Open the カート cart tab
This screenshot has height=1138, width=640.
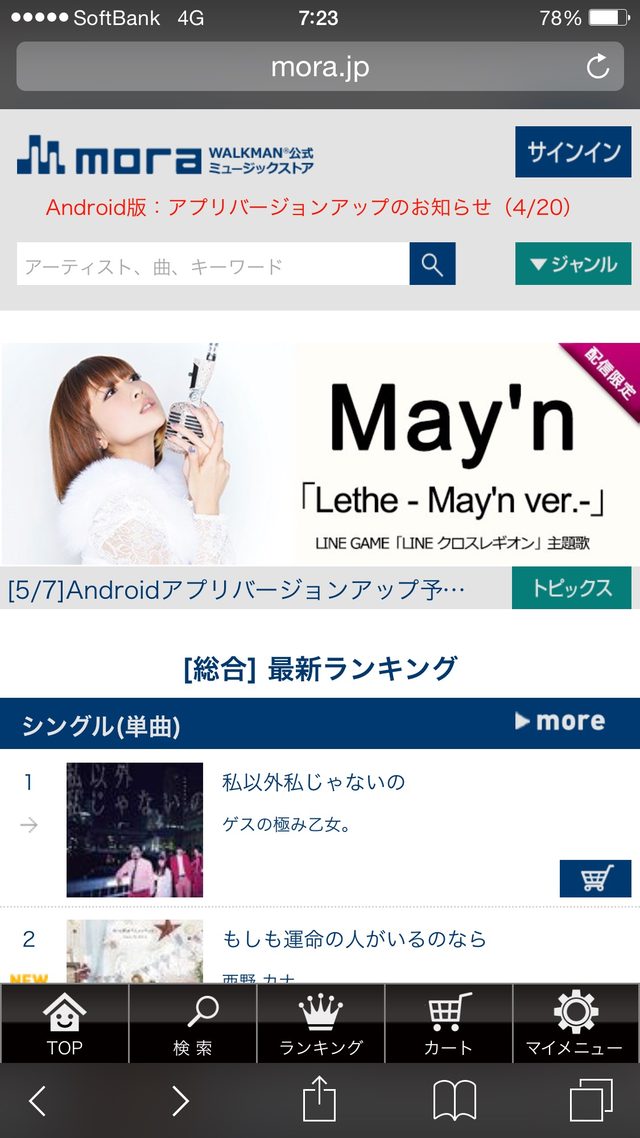click(448, 1024)
